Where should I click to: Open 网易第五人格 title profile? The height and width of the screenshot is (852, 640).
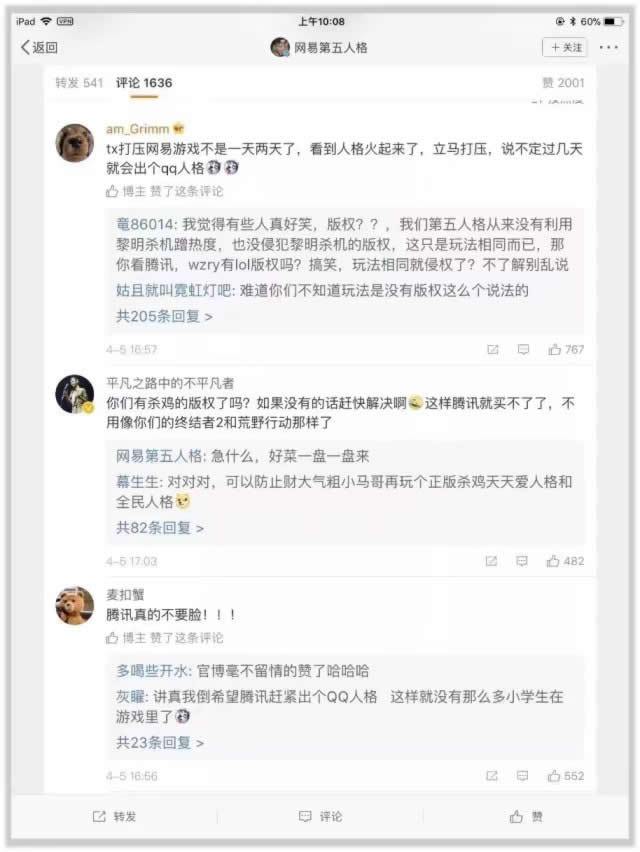point(322,47)
